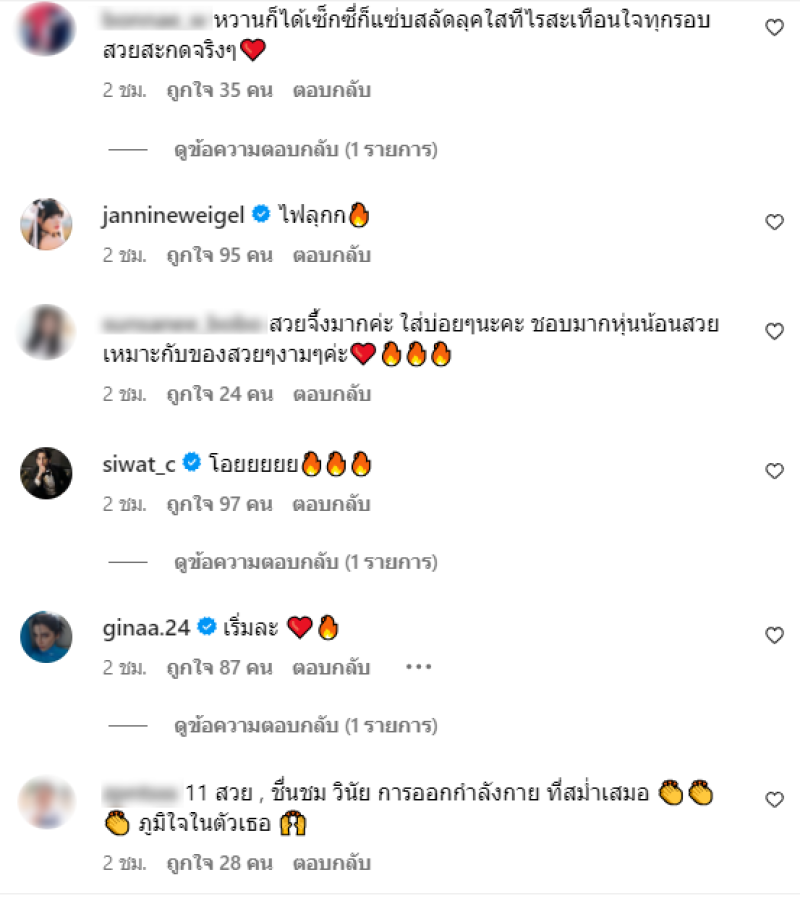Reply to the comment with 28 likes

pos(331,862)
